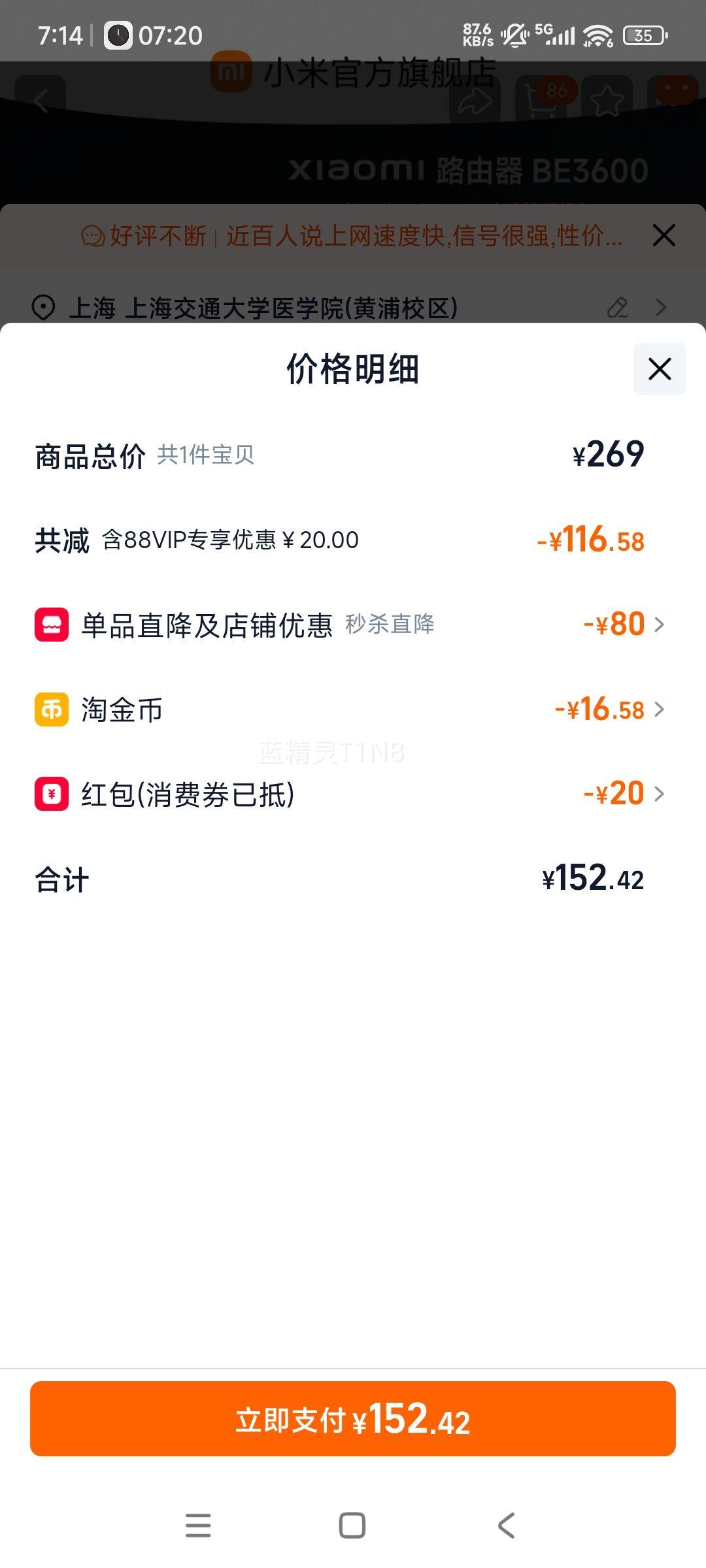Tap the location pin icon
Screen dimensions: 706x1568
43,306
